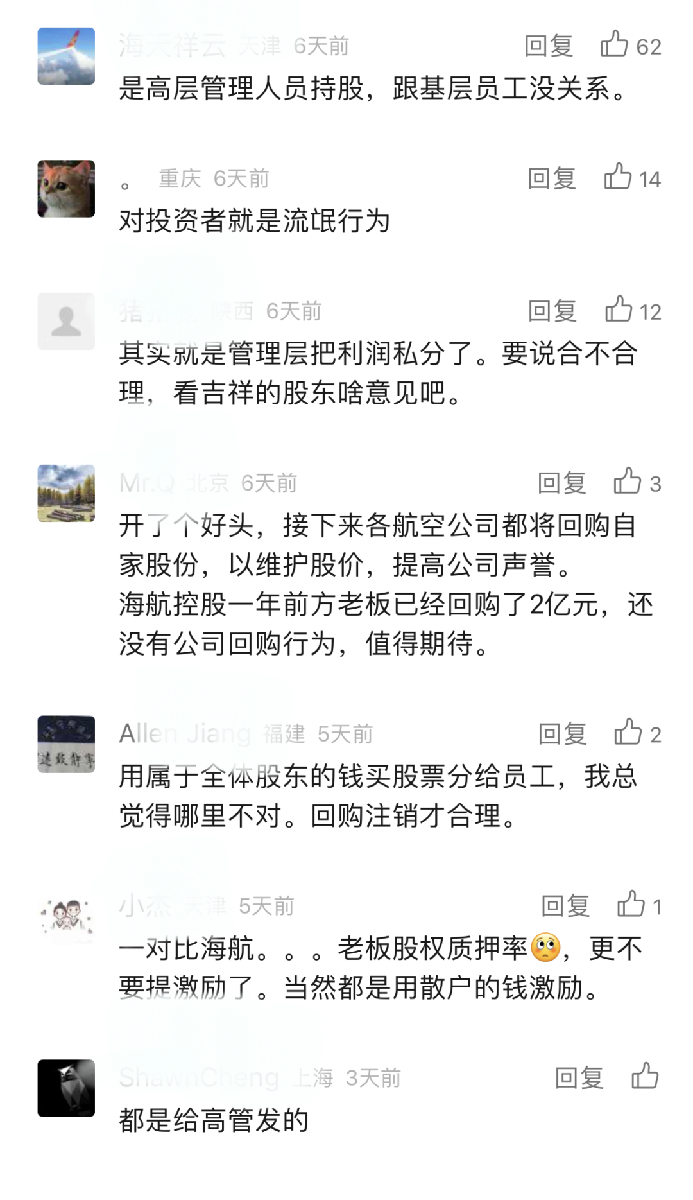Like the comment about 管理层把利润私分
The height and width of the screenshot is (1200, 693).
tap(619, 310)
